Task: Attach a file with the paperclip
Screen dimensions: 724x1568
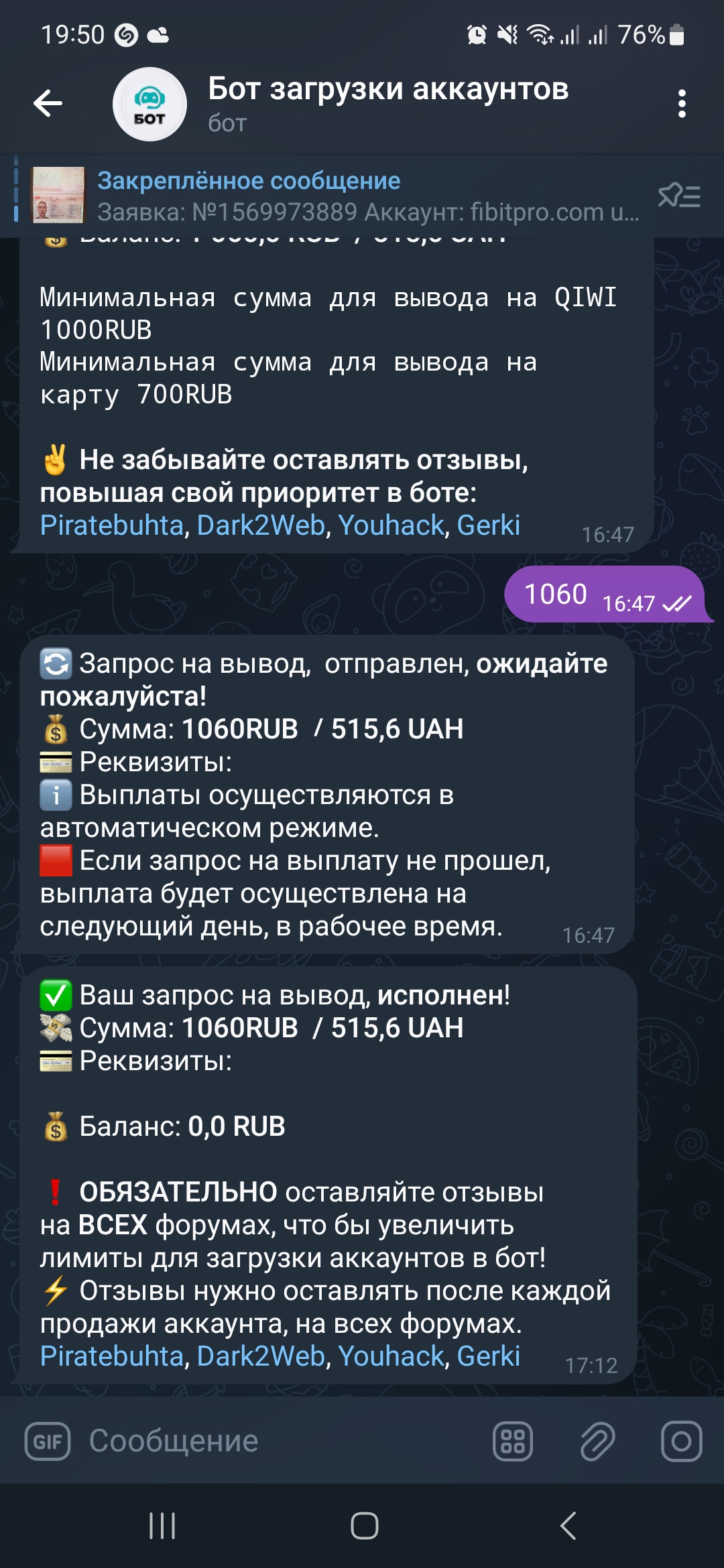Action: (x=597, y=1441)
